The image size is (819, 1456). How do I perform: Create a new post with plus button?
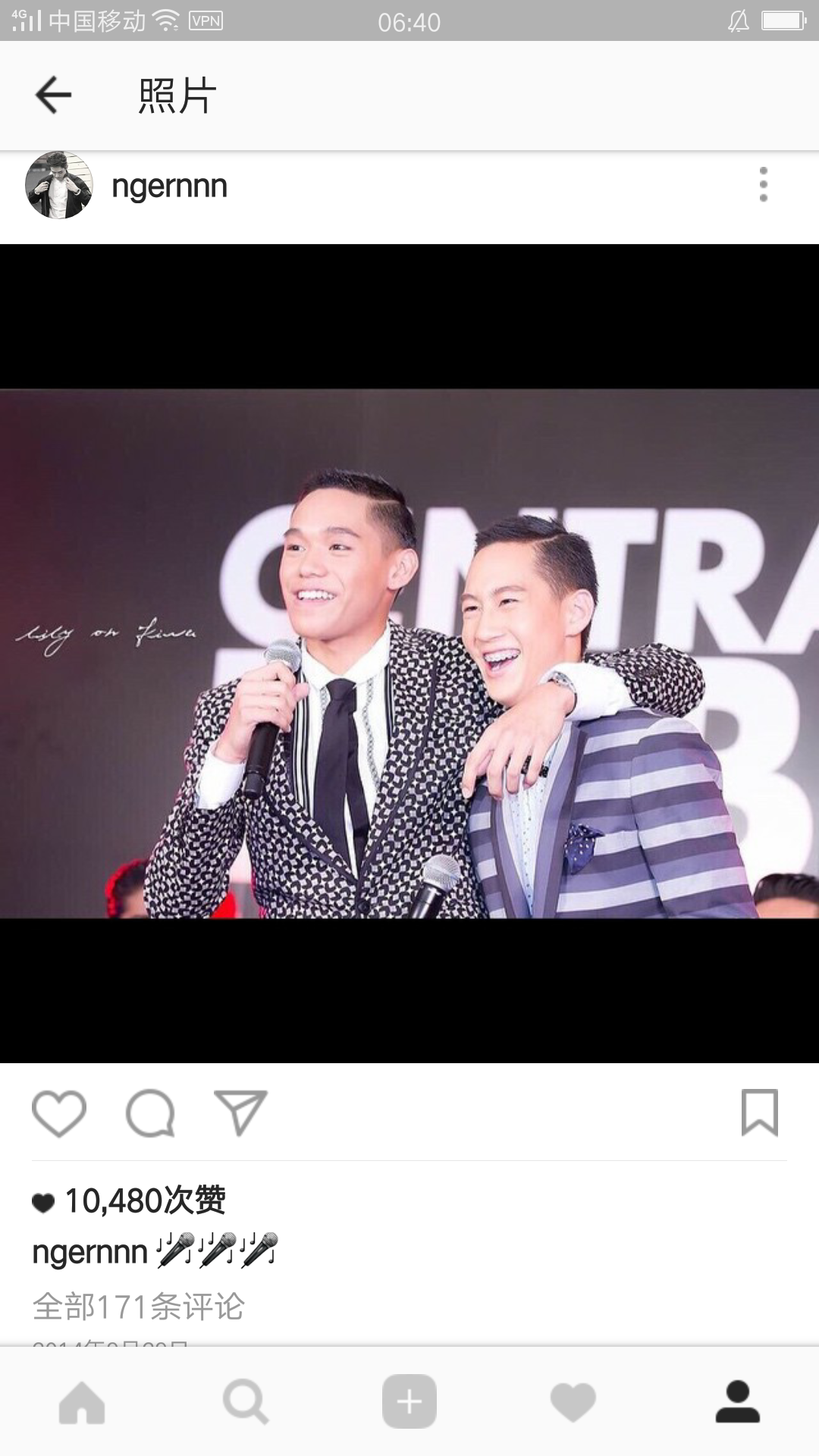coord(409,1401)
